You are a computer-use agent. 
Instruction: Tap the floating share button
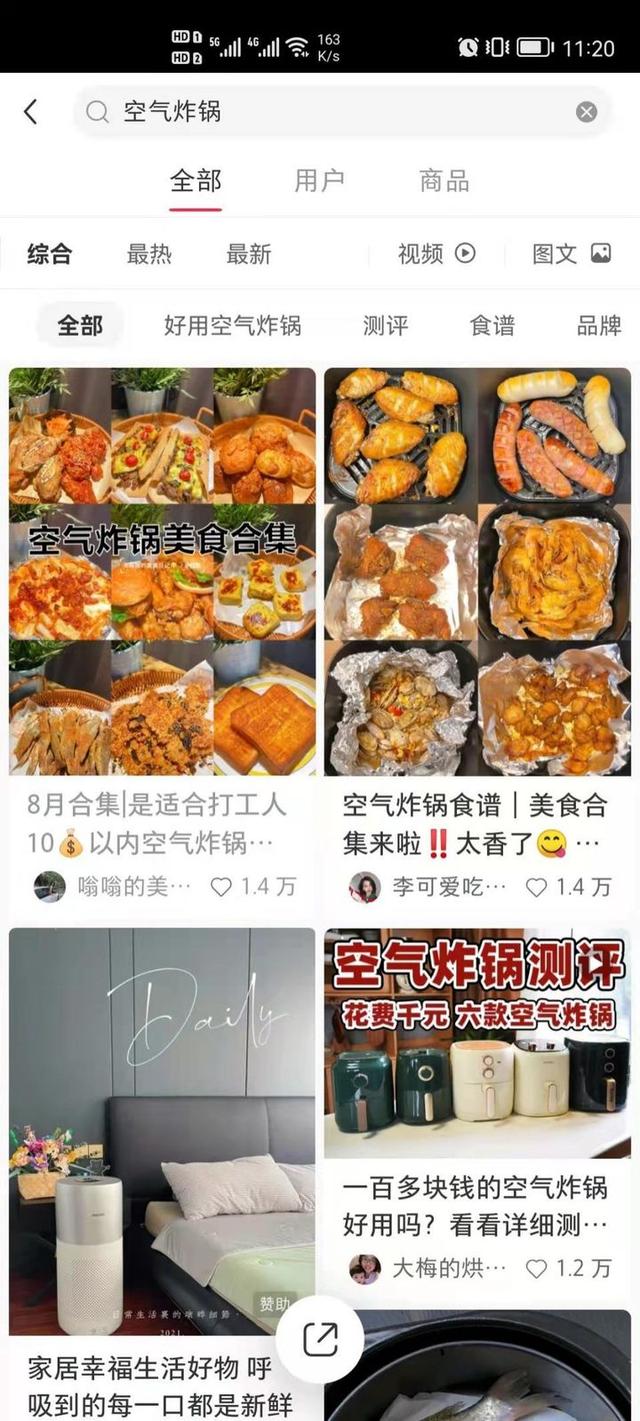(320, 1339)
